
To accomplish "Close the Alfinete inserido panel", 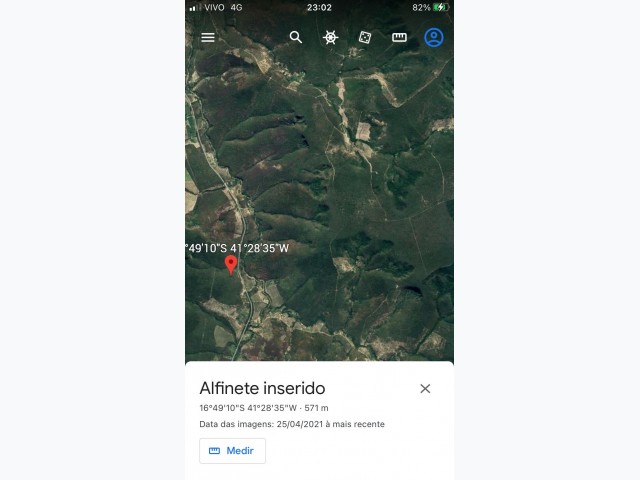I will click(x=425, y=389).
